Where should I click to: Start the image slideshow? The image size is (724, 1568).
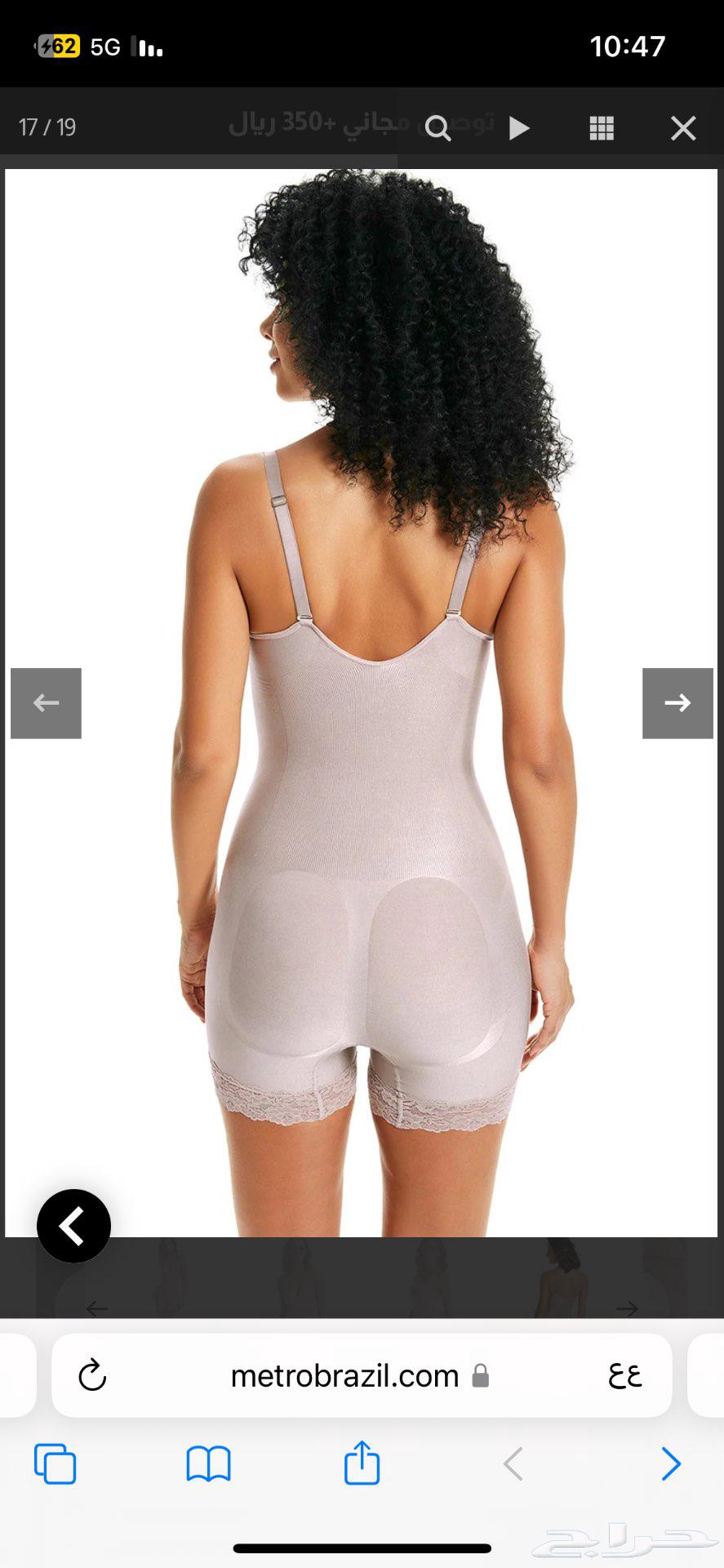coord(519,128)
